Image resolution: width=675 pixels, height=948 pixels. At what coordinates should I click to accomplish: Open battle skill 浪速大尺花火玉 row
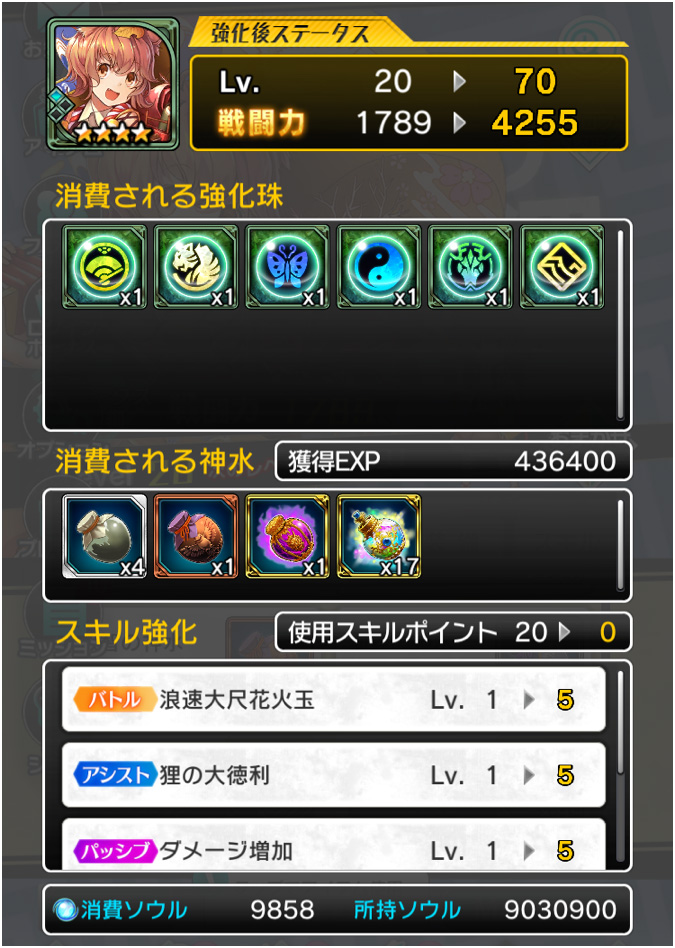click(x=333, y=700)
